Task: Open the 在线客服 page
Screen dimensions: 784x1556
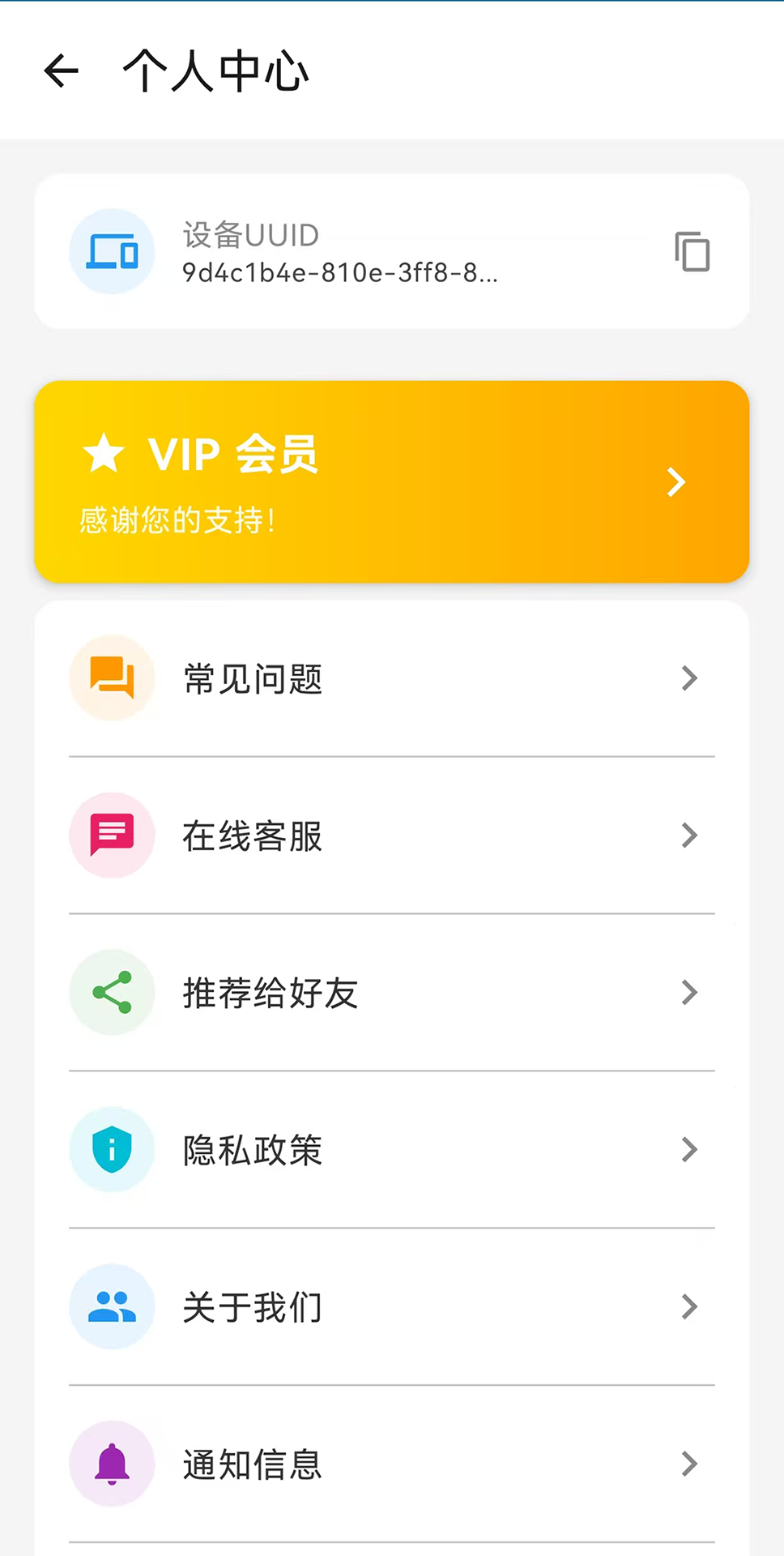Action: (x=392, y=836)
